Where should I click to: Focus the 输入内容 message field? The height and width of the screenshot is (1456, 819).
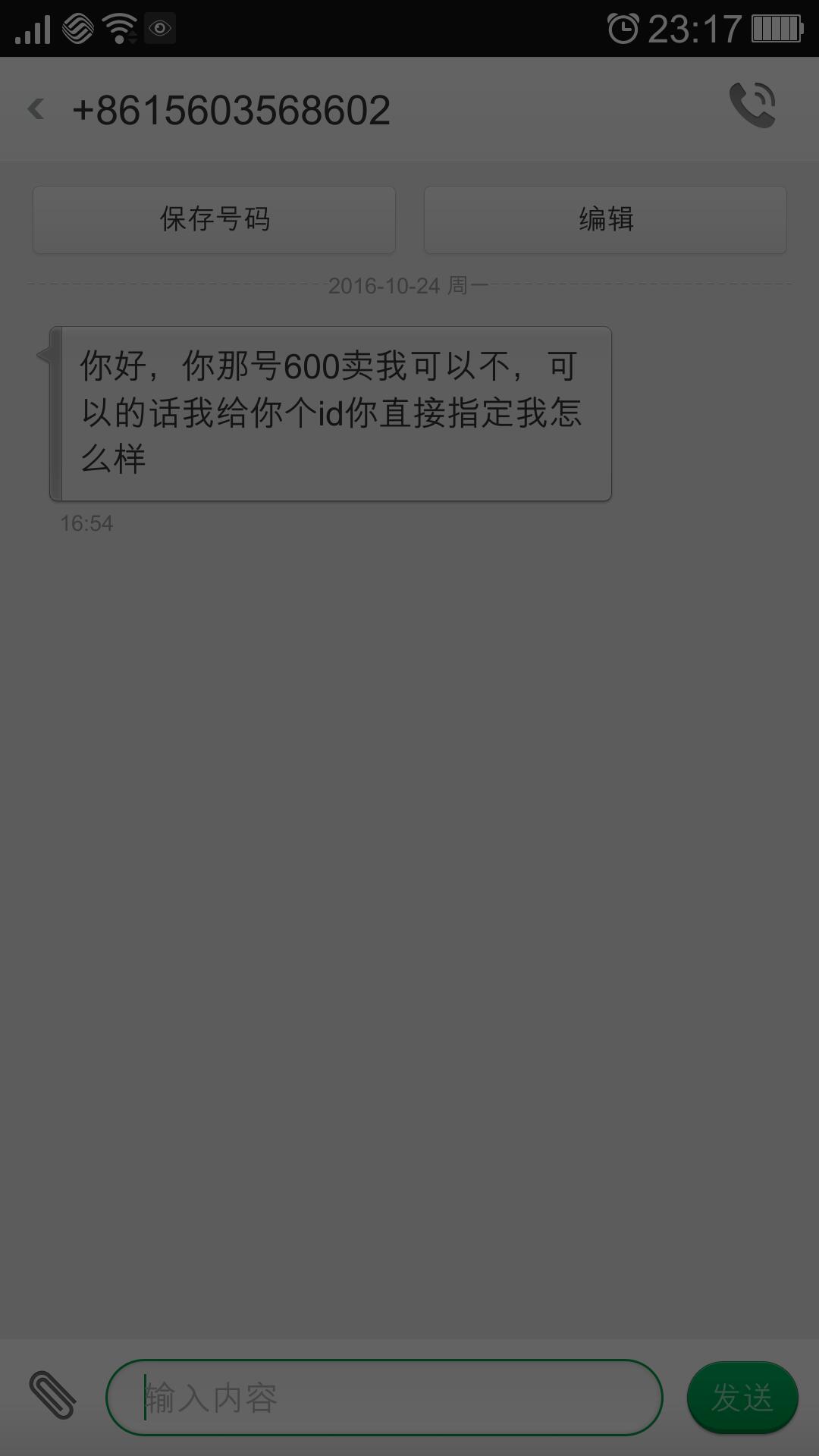coord(384,1398)
